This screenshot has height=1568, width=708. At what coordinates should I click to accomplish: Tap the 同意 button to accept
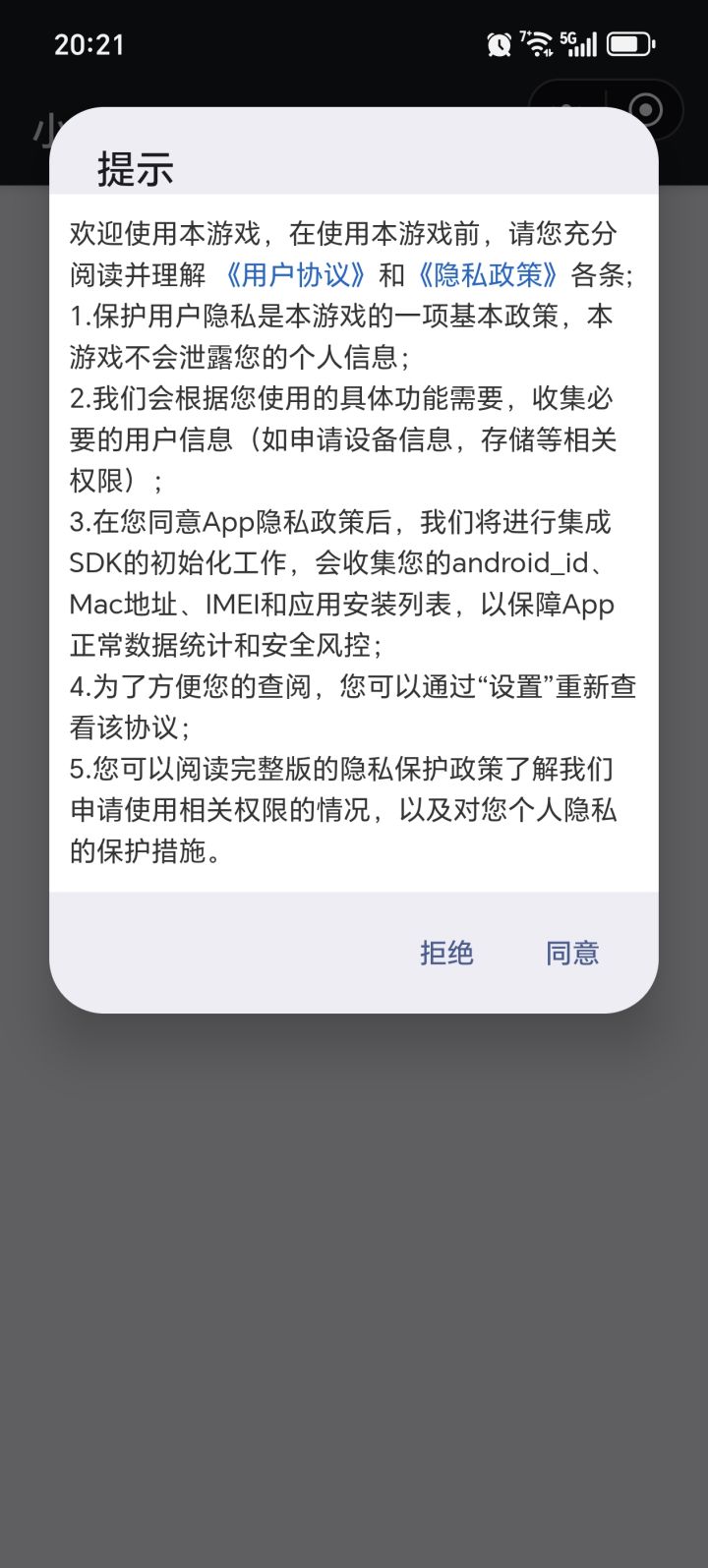point(572,952)
